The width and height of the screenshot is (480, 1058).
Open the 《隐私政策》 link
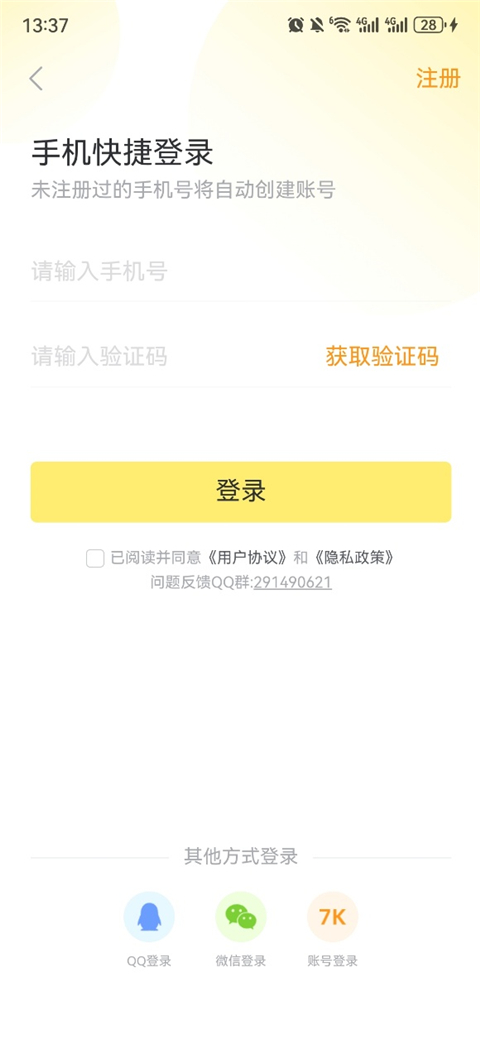tap(353, 557)
